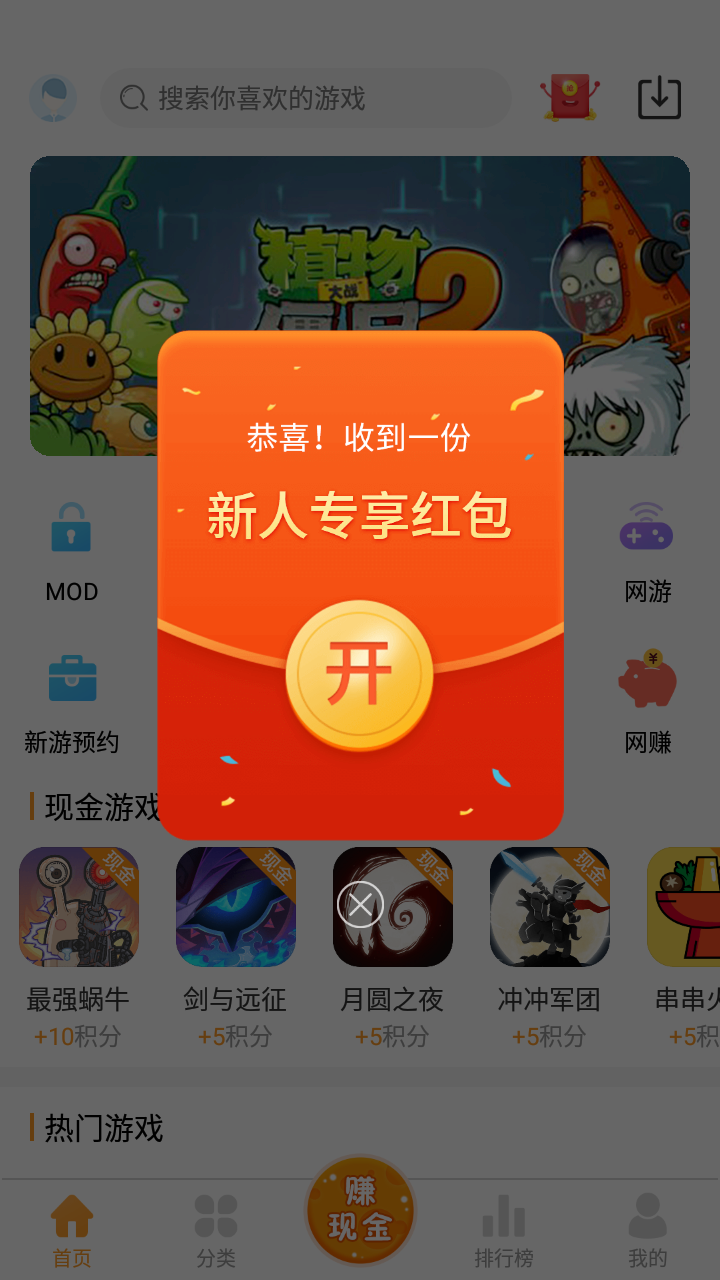The height and width of the screenshot is (1280, 720).
Task: Open the 赚现金 center button
Action: click(360, 1212)
